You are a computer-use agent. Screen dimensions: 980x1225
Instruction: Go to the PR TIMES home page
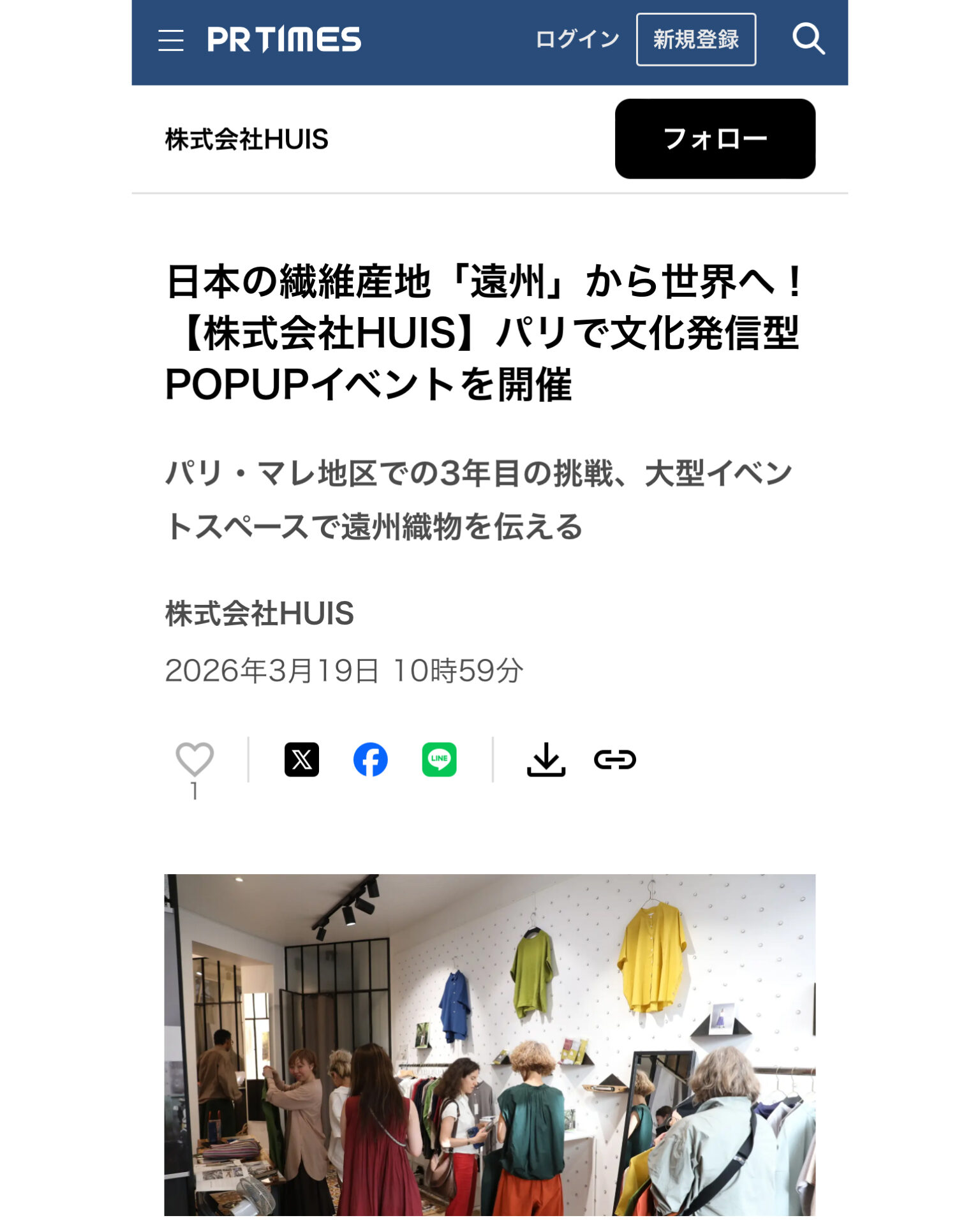(284, 40)
